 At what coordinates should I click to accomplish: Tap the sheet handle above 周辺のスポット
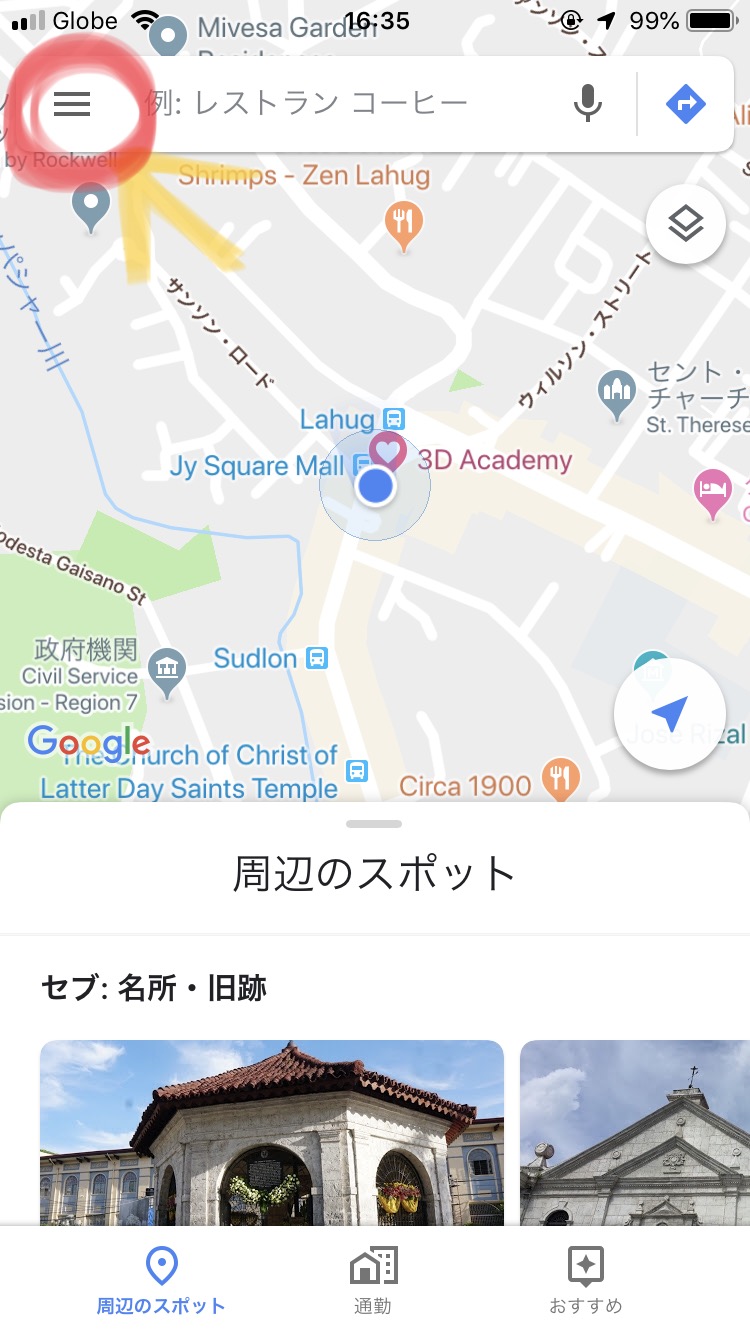(x=374, y=824)
